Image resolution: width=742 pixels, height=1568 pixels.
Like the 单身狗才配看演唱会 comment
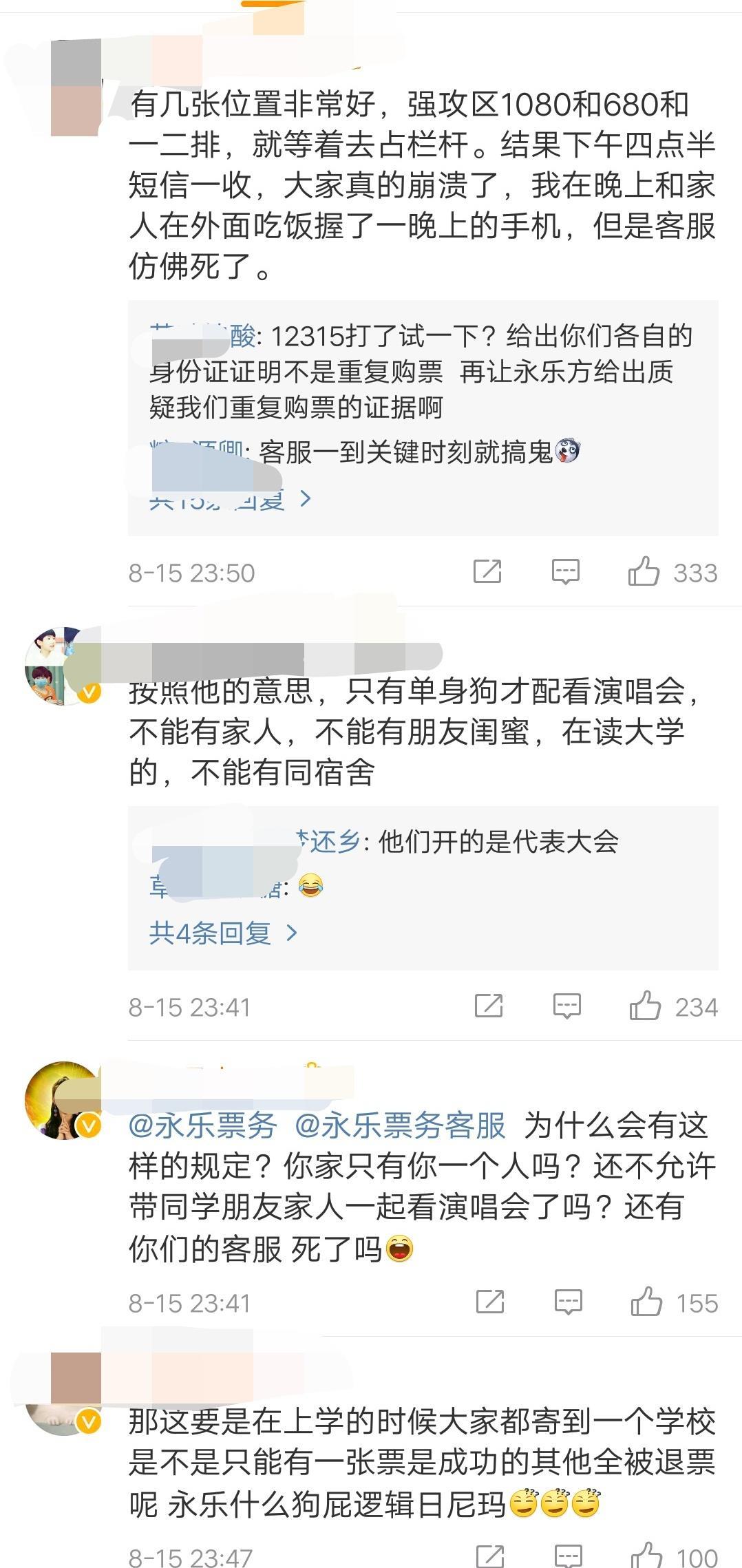click(645, 1006)
